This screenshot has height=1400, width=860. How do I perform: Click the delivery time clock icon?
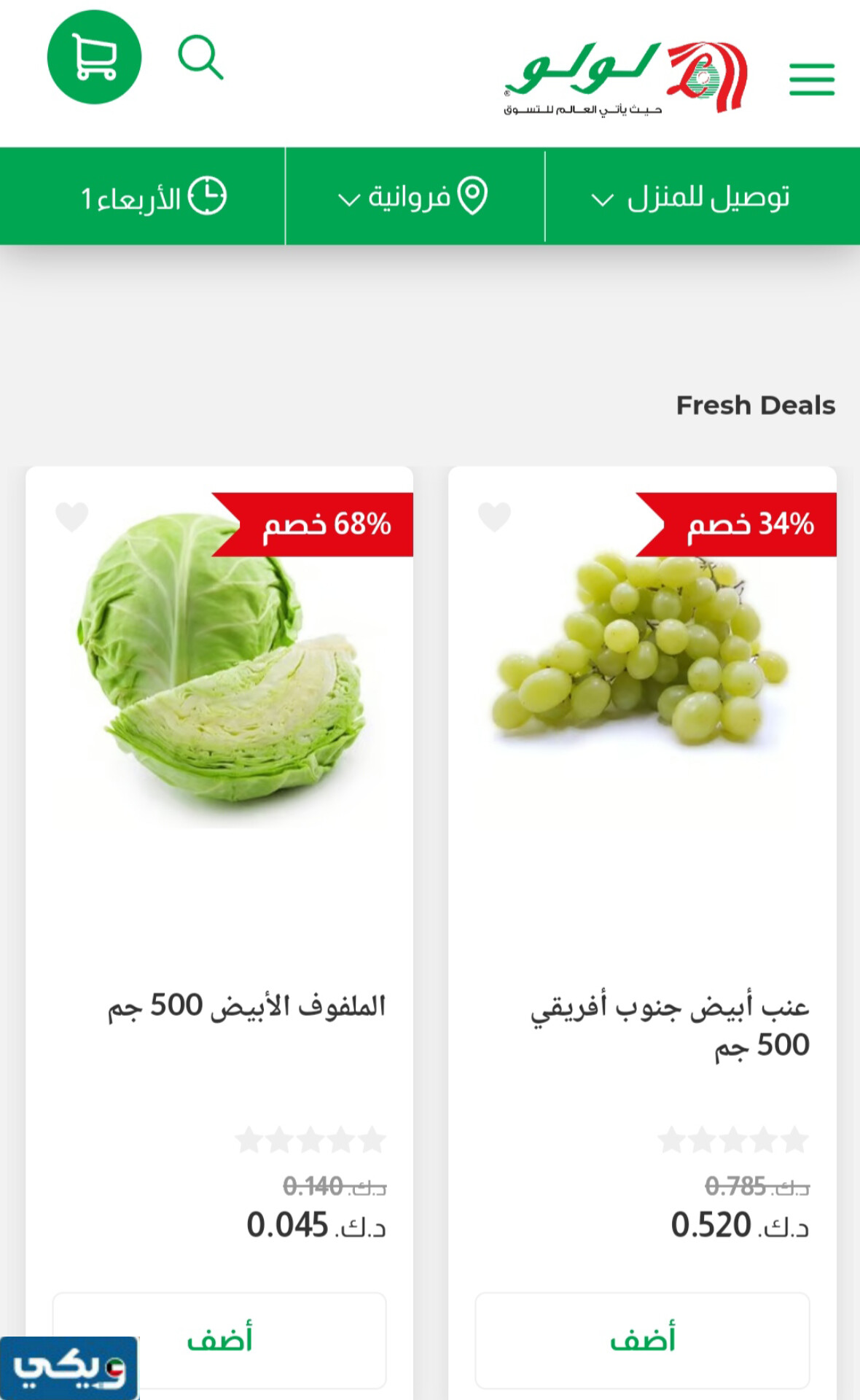point(206,195)
